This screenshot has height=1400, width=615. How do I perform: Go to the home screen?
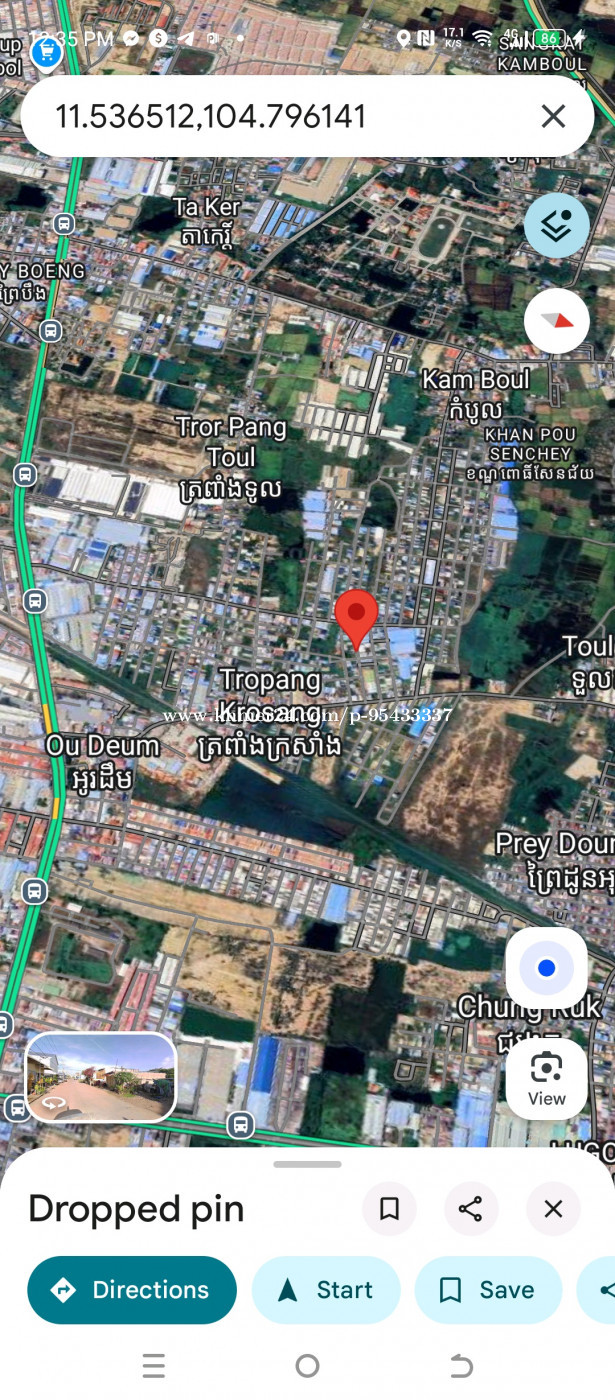click(307, 1366)
